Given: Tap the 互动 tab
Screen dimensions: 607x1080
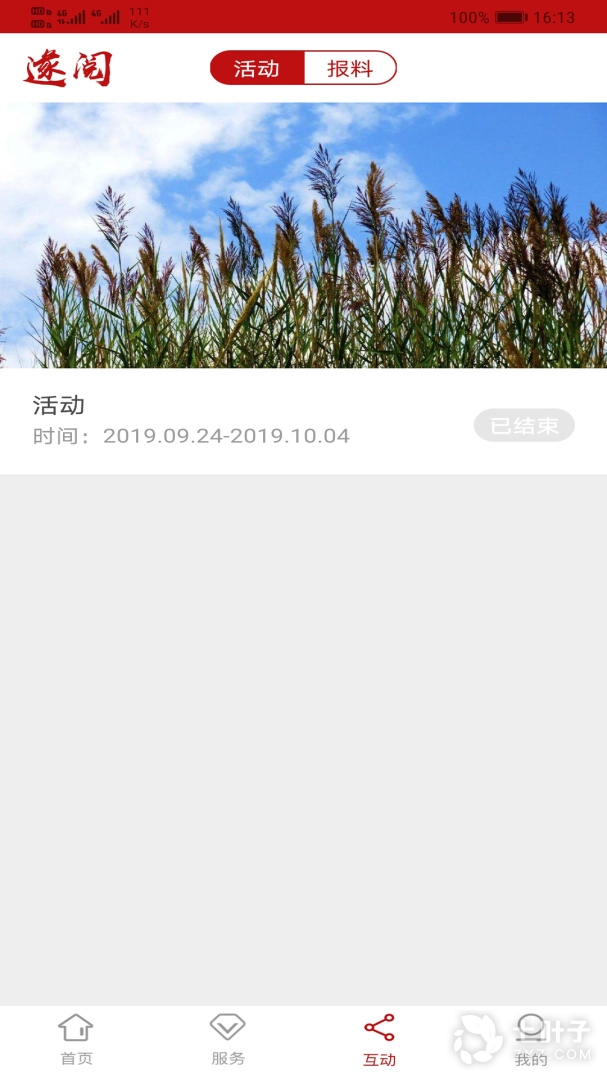Looking at the screenshot, I should (379, 1040).
